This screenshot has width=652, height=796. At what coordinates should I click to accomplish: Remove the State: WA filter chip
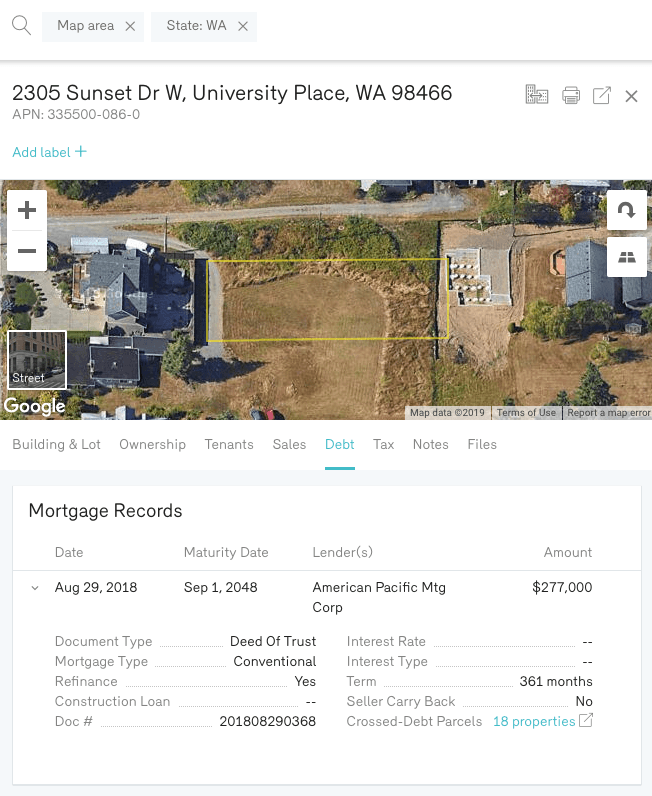(x=243, y=27)
